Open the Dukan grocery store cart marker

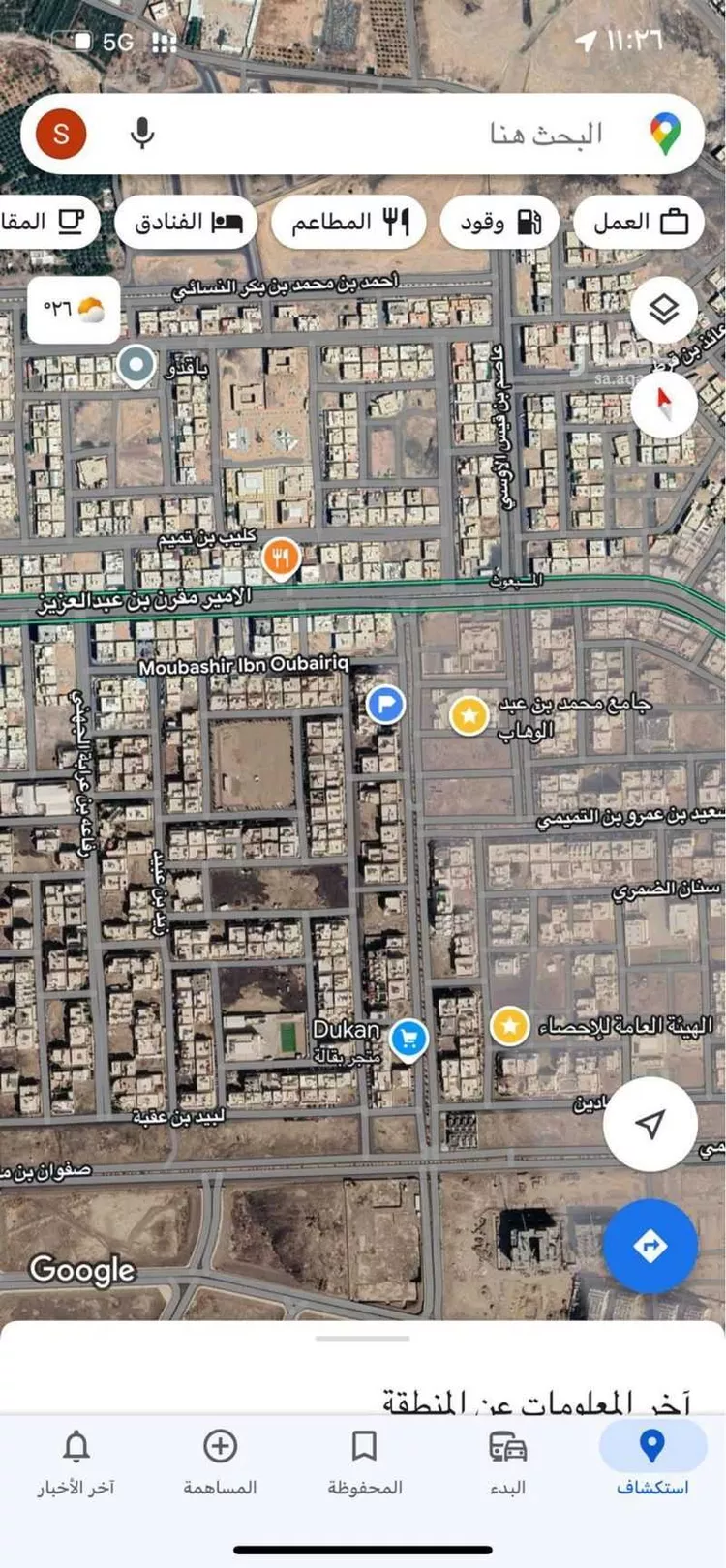click(408, 1037)
